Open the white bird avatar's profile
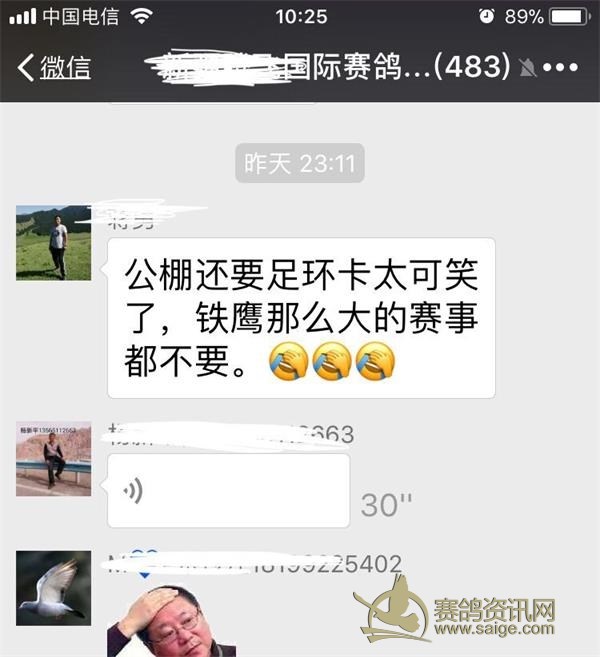The image size is (600, 657). click(x=53, y=588)
